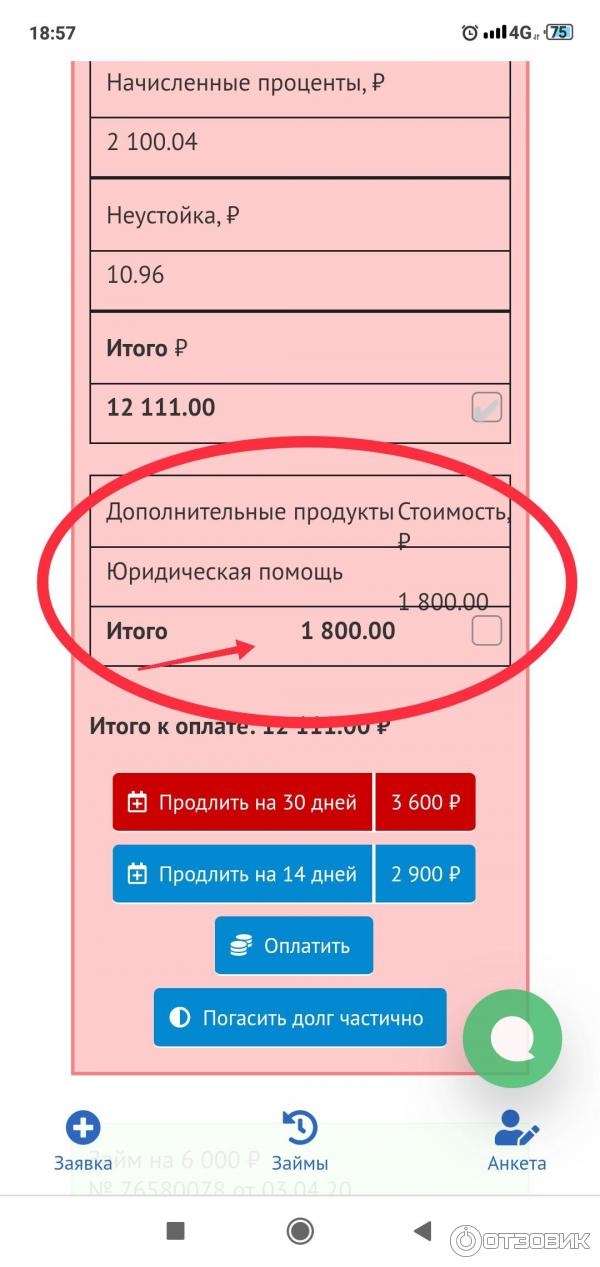Screen dimensions: 600x1267
Task: Choose Погасить долг частично
Action: [x=299, y=1018]
